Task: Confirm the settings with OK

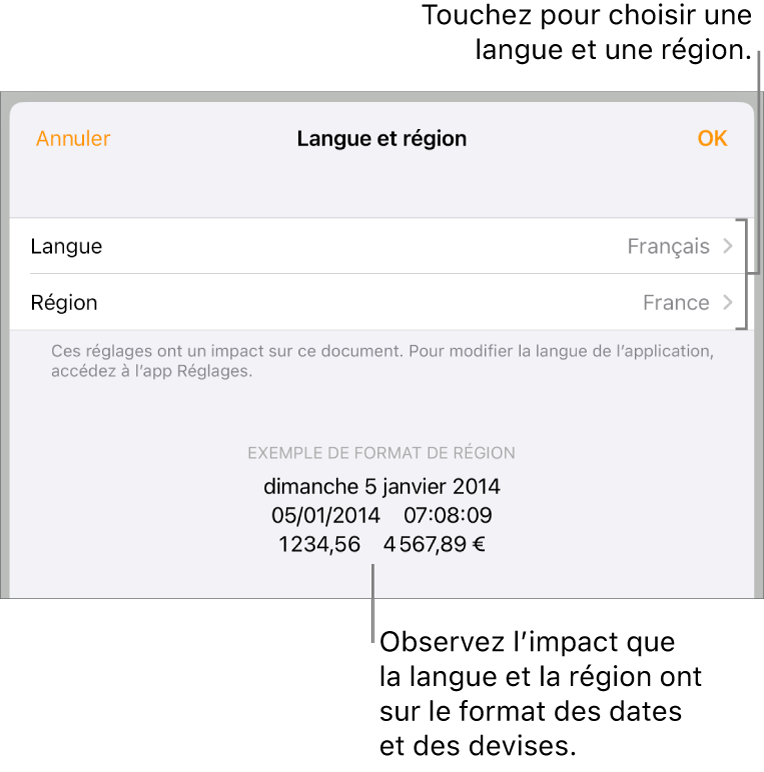Action: 712,139
